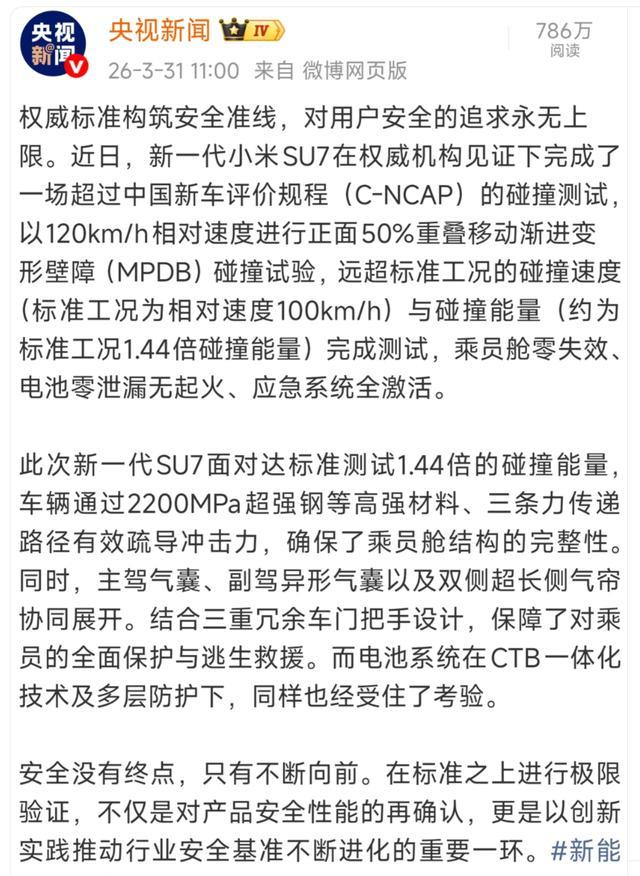Open the #新能 hashtag link
This screenshot has height=876, width=640.
(x=585, y=851)
